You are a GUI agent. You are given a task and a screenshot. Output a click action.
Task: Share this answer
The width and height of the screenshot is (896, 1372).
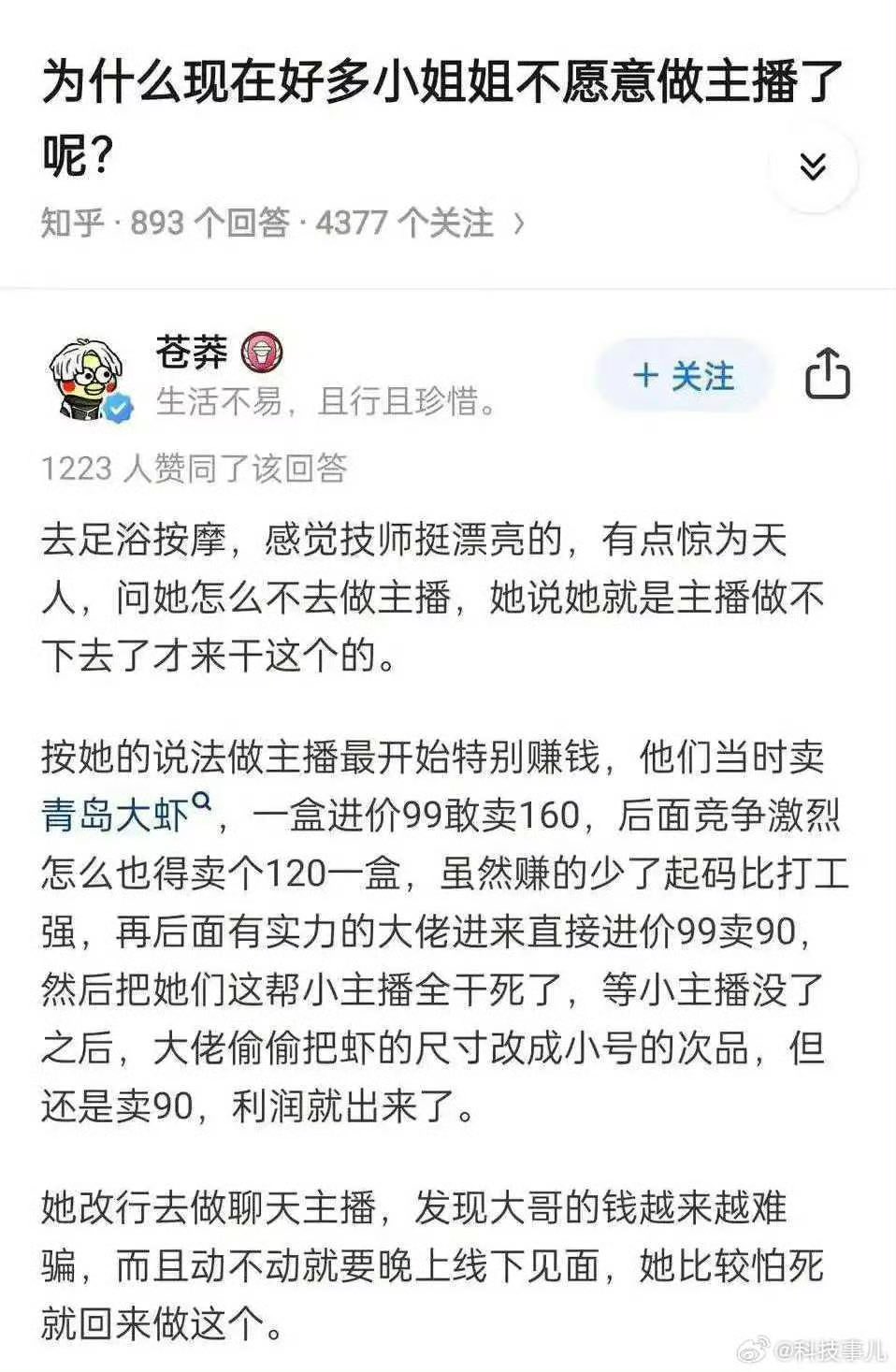pyautogui.click(x=828, y=375)
